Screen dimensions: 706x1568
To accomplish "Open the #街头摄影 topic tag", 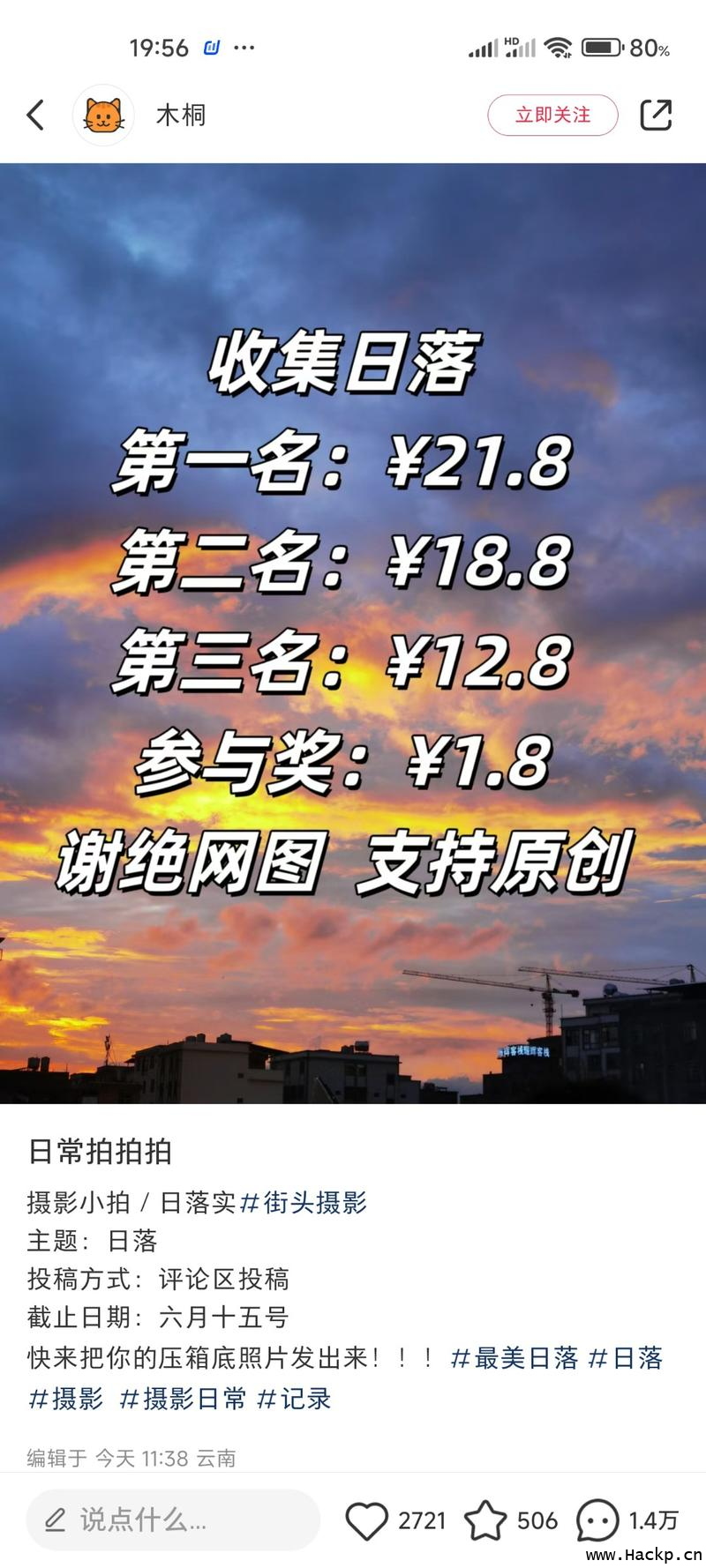I will pos(308,1202).
